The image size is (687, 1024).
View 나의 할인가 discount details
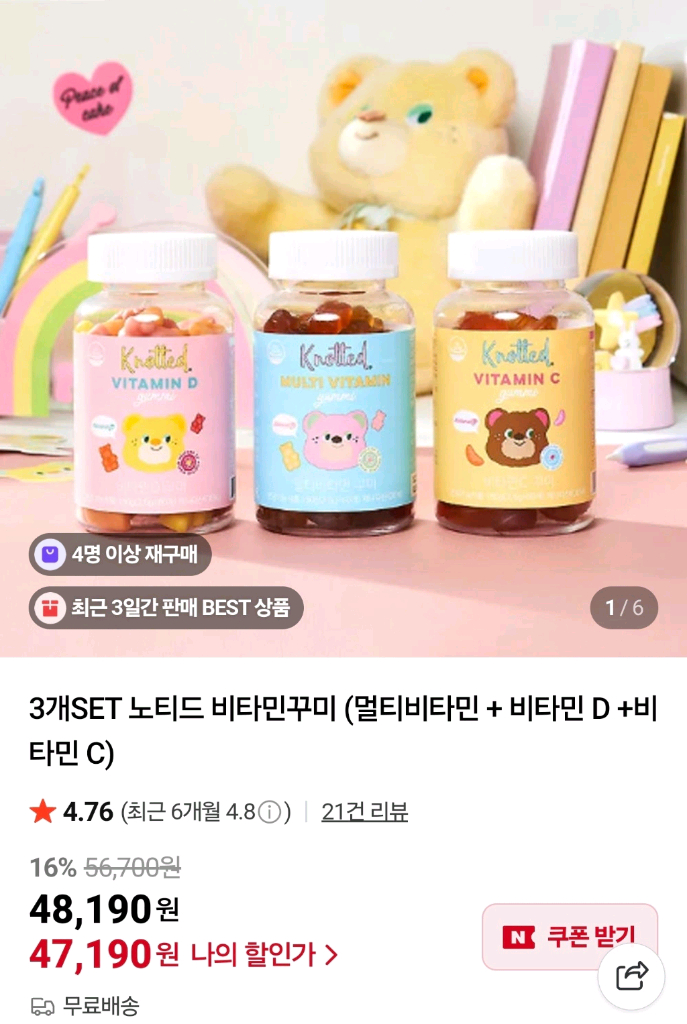[x=264, y=954]
